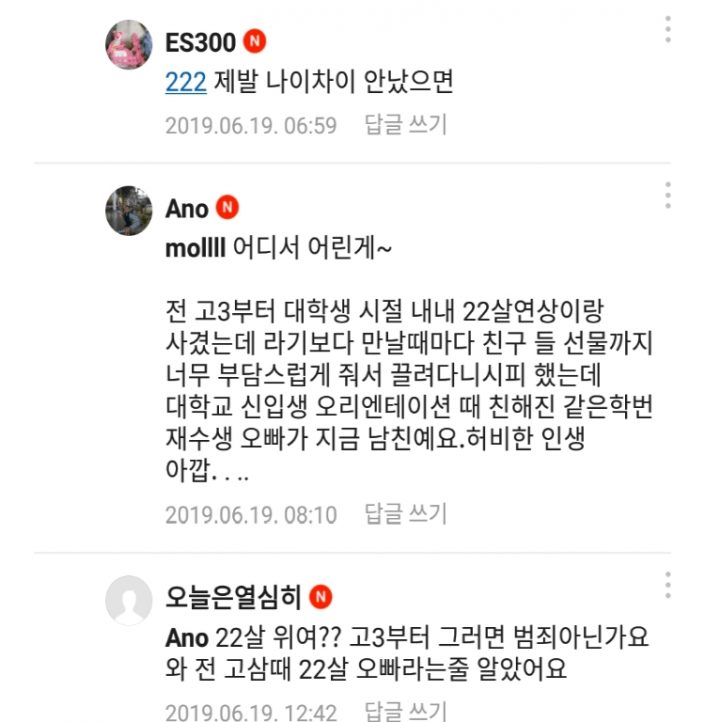The width and height of the screenshot is (720, 722).
Task: Select the 오늘은열심히 username
Action: pyautogui.click(x=234, y=598)
